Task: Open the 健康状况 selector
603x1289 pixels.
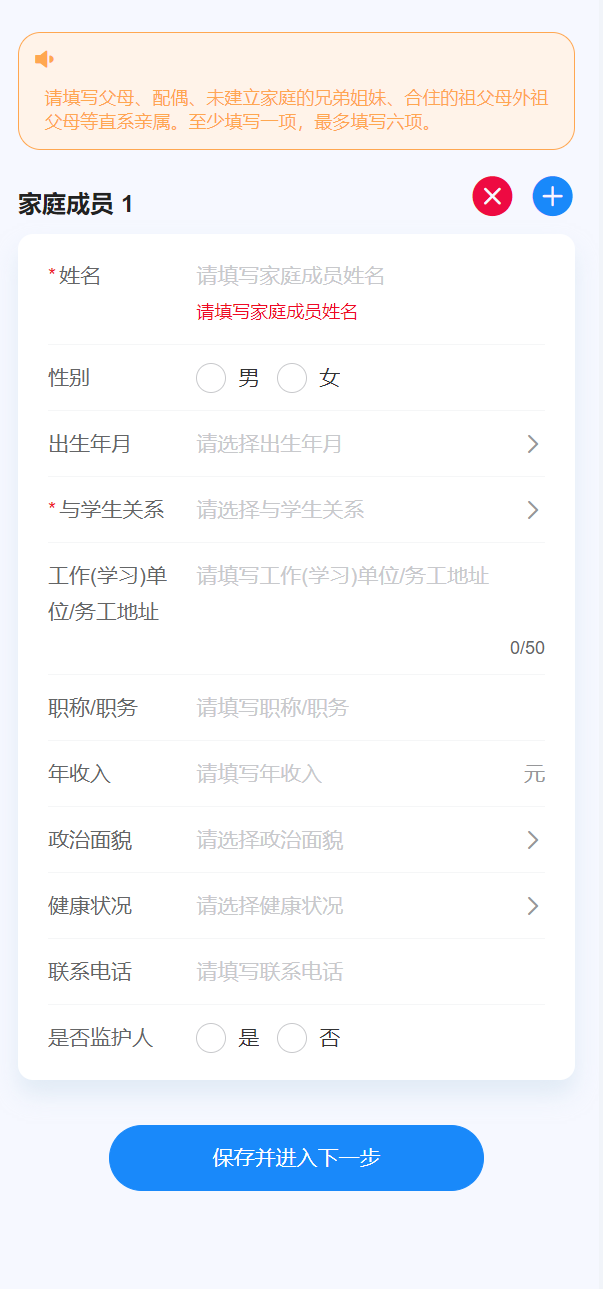Action: 296,906
